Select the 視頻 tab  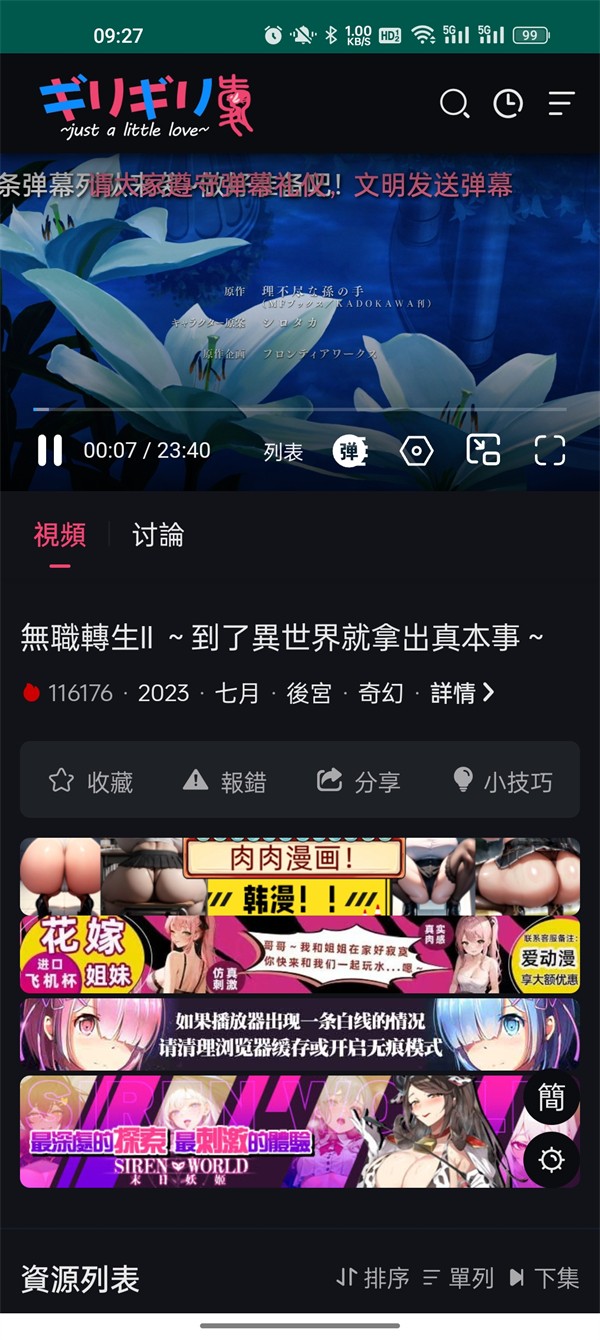point(60,535)
